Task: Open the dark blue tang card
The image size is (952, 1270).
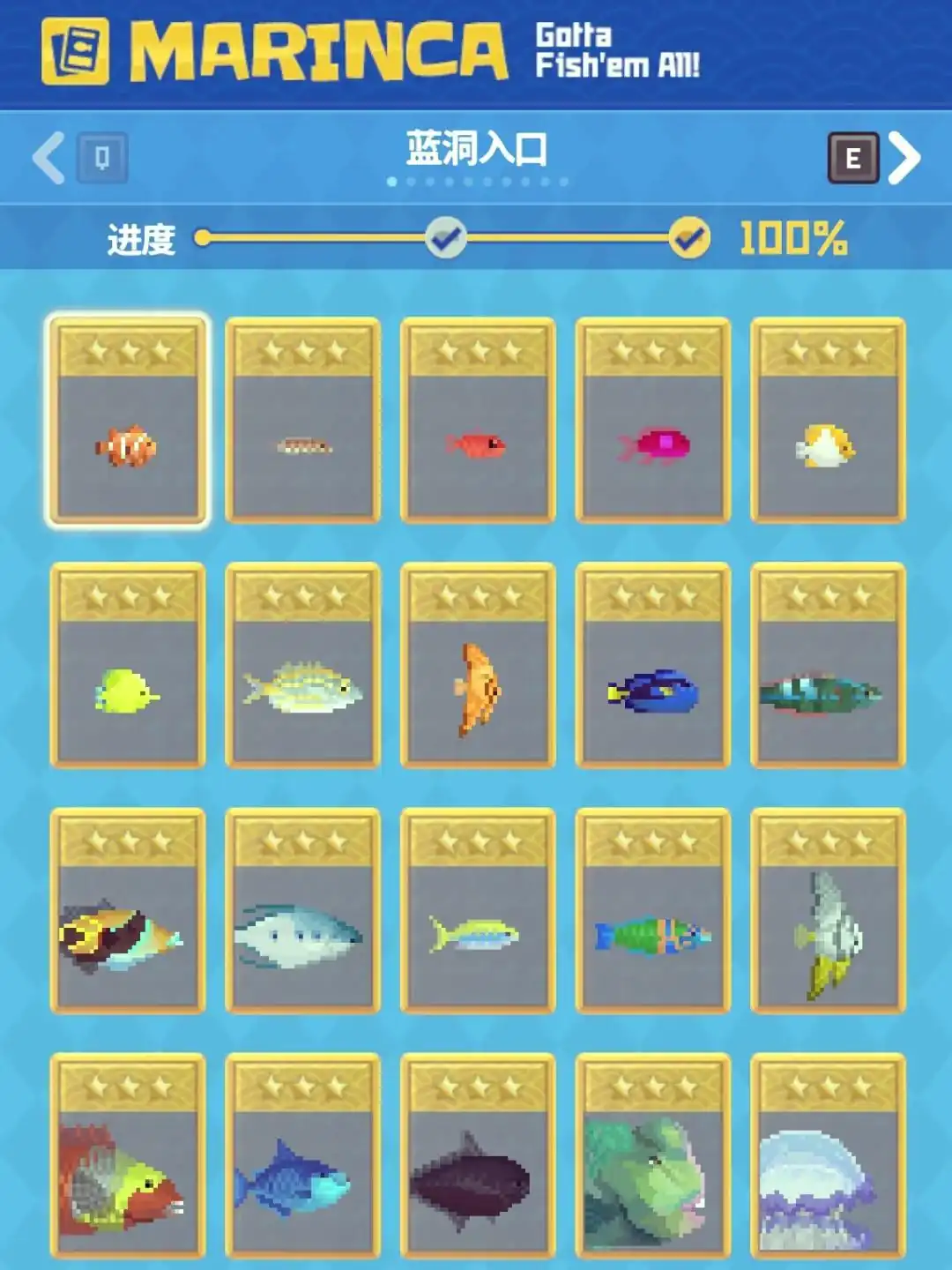Action: pos(653,666)
